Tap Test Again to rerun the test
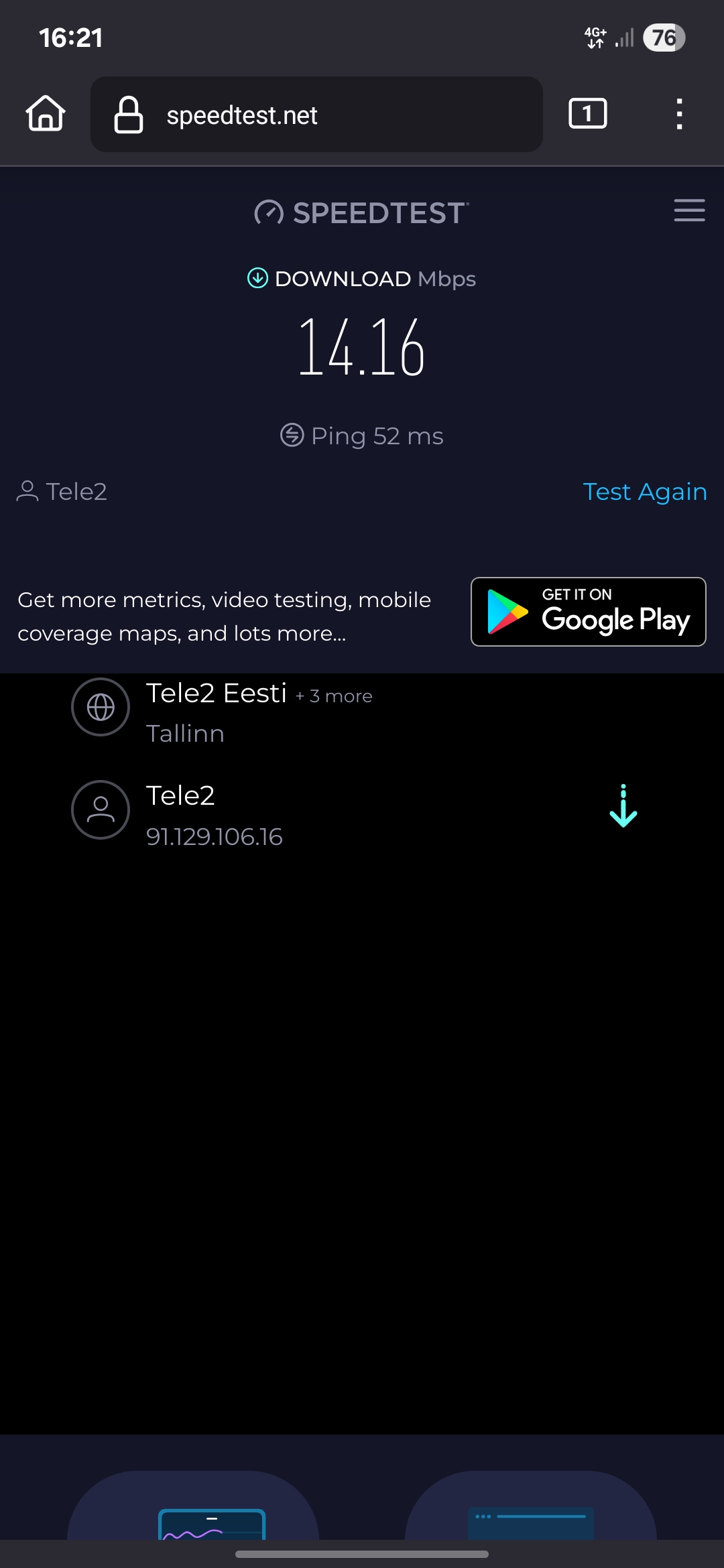This screenshot has width=724, height=1568. coord(644,492)
